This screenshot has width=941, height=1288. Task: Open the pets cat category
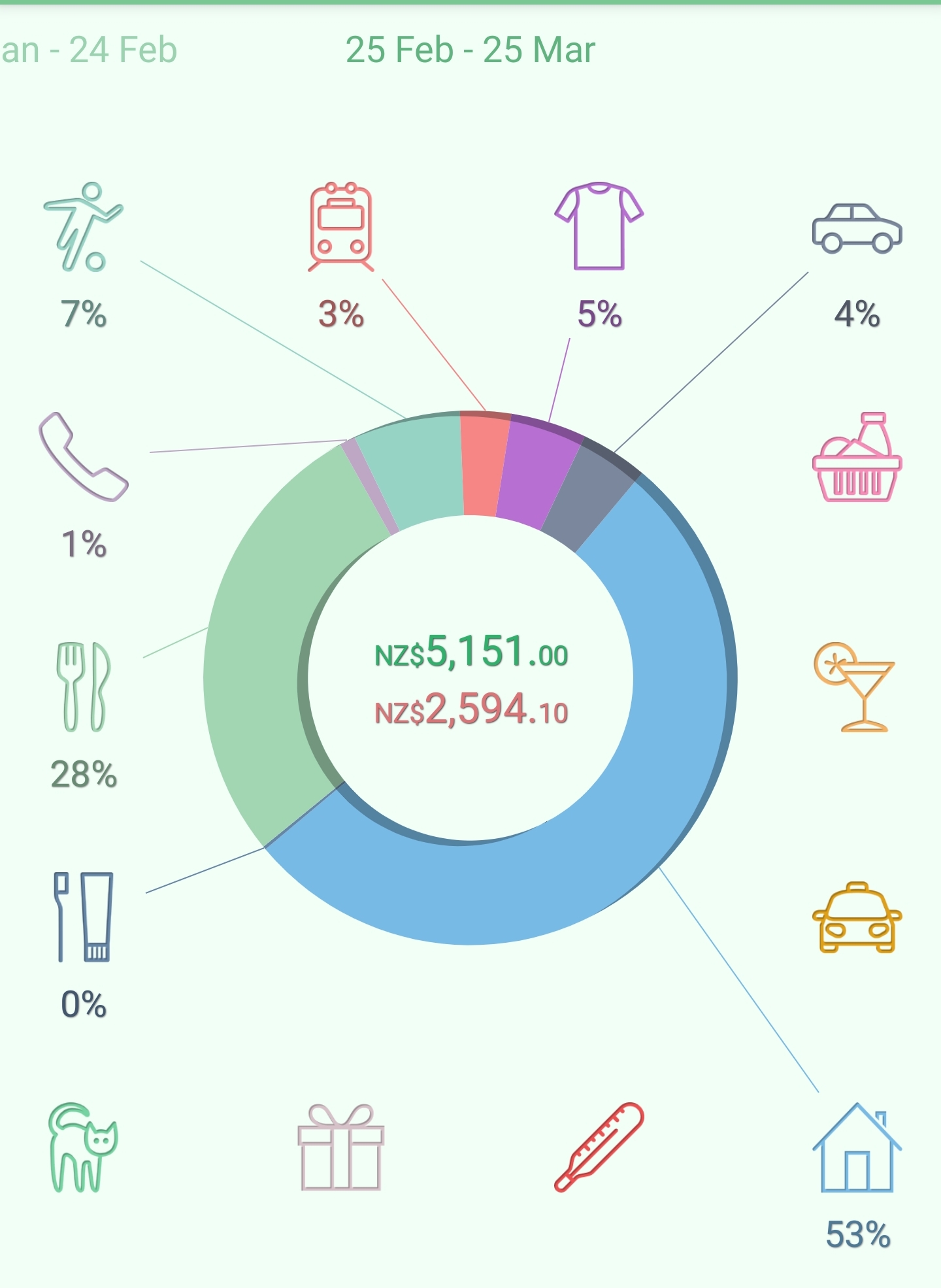pos(84,1147)
